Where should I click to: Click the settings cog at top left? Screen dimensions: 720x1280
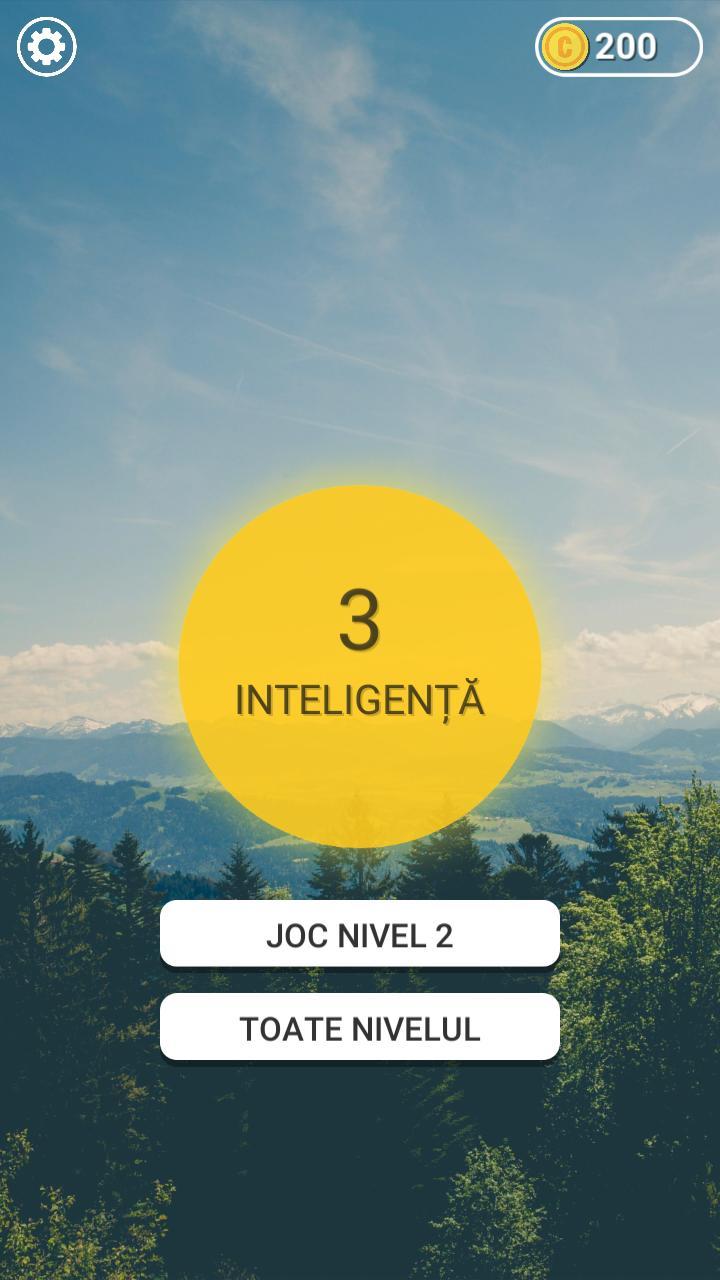pos(45,46)
